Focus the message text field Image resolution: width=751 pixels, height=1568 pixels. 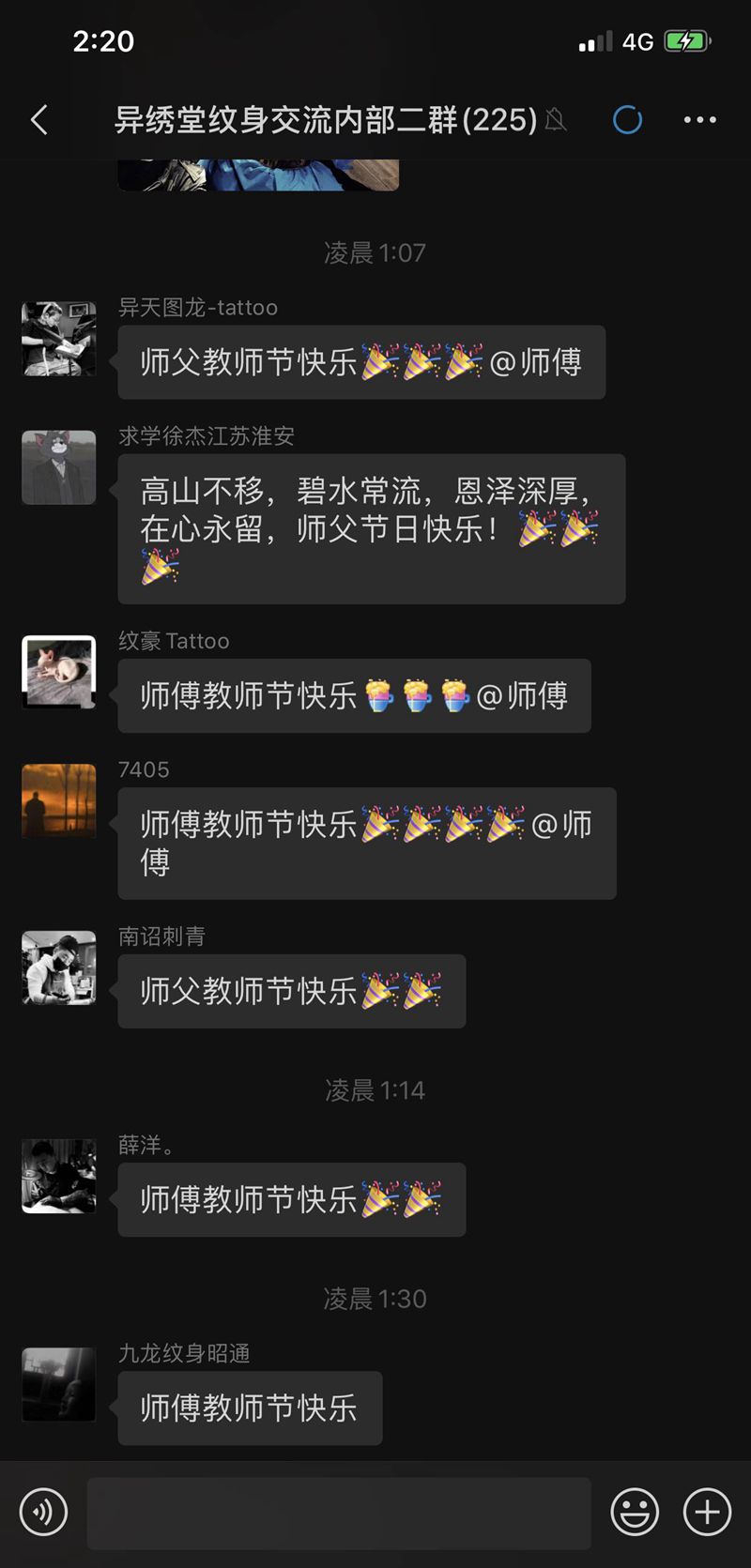click(x=338, y=1513)
